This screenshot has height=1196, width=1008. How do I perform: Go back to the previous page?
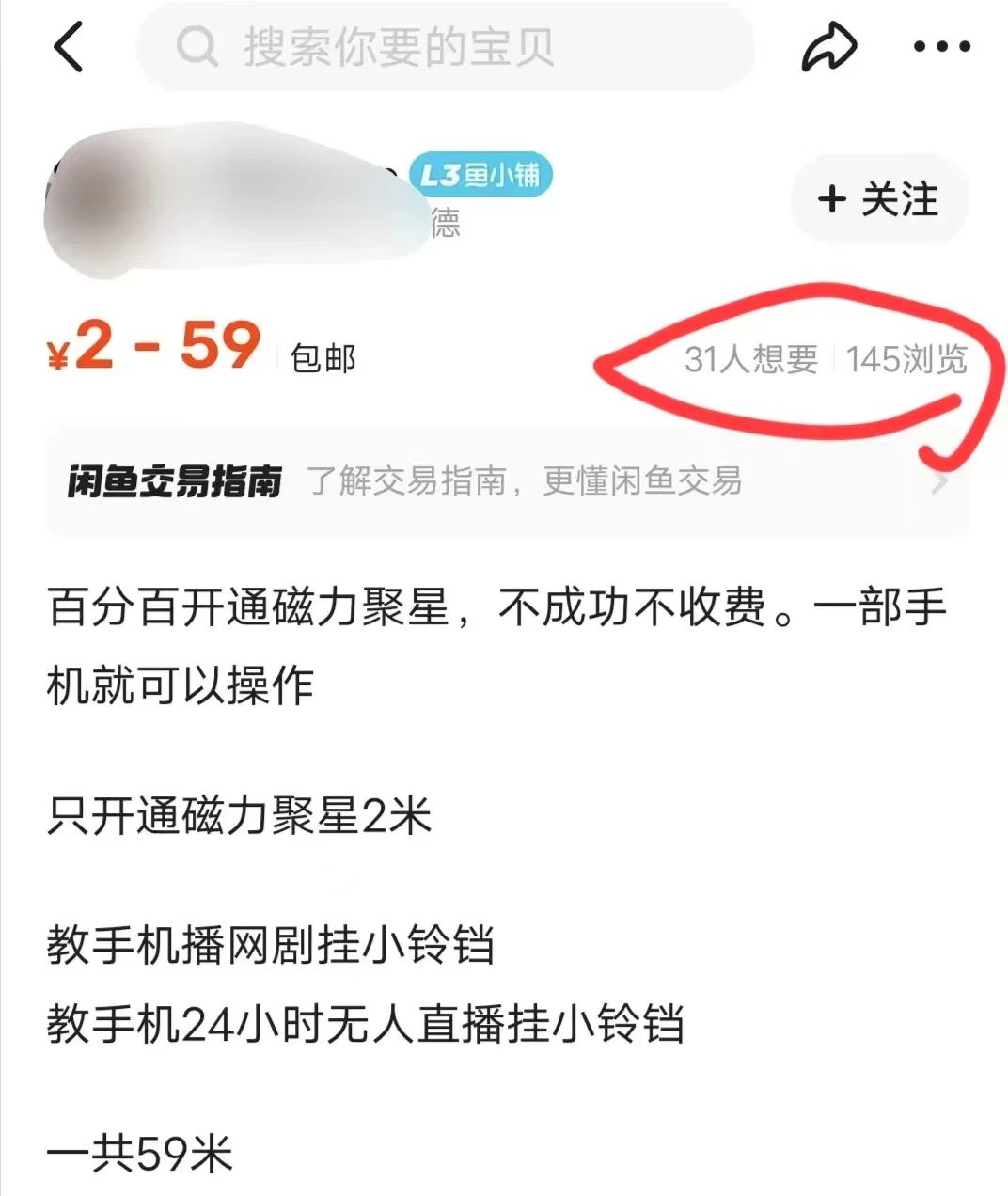pos(69,46)
